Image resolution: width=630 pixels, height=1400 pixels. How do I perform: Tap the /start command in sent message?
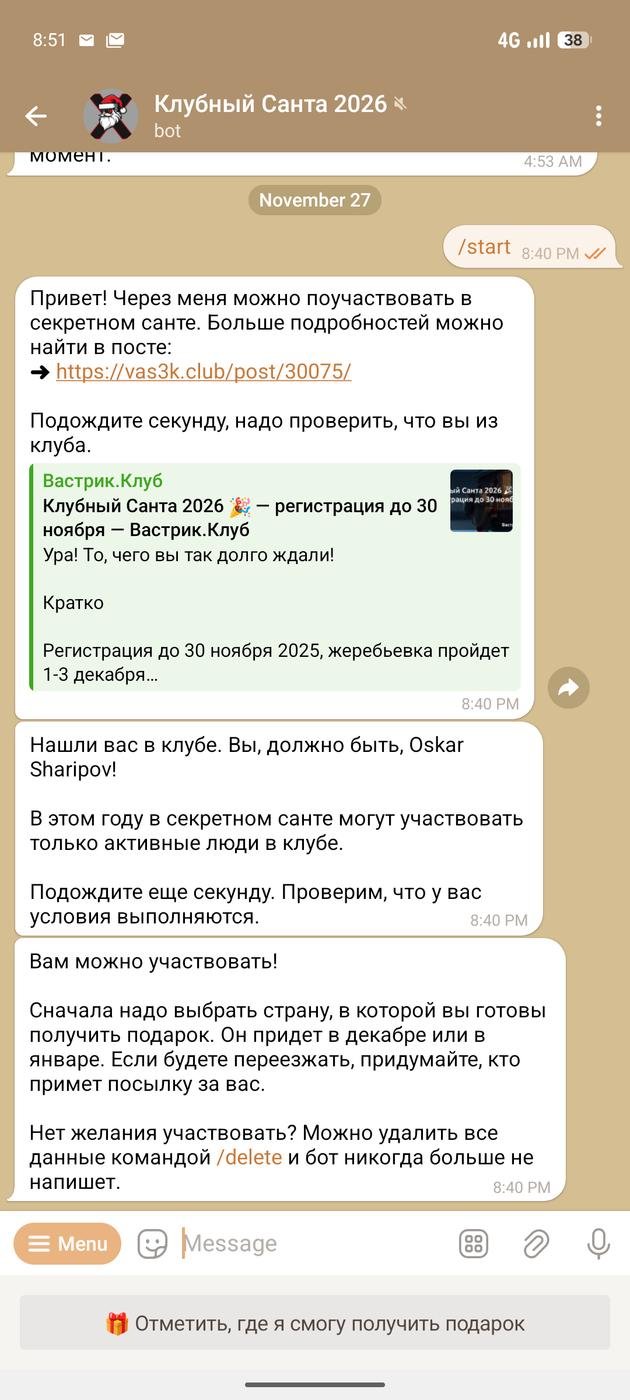pyautogui.click(x=484, y=247)
